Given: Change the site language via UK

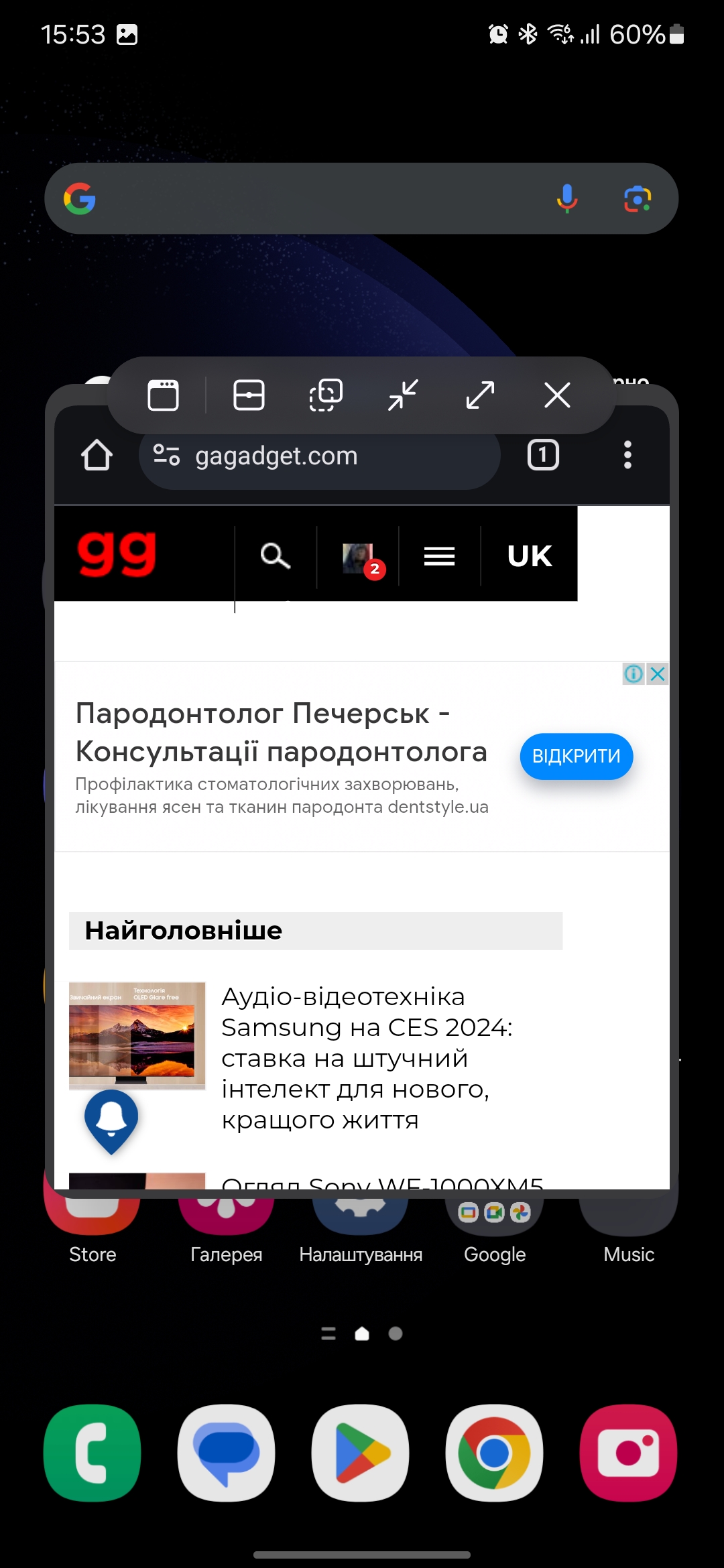Looking at the screenshot, I should pos(529,556).
